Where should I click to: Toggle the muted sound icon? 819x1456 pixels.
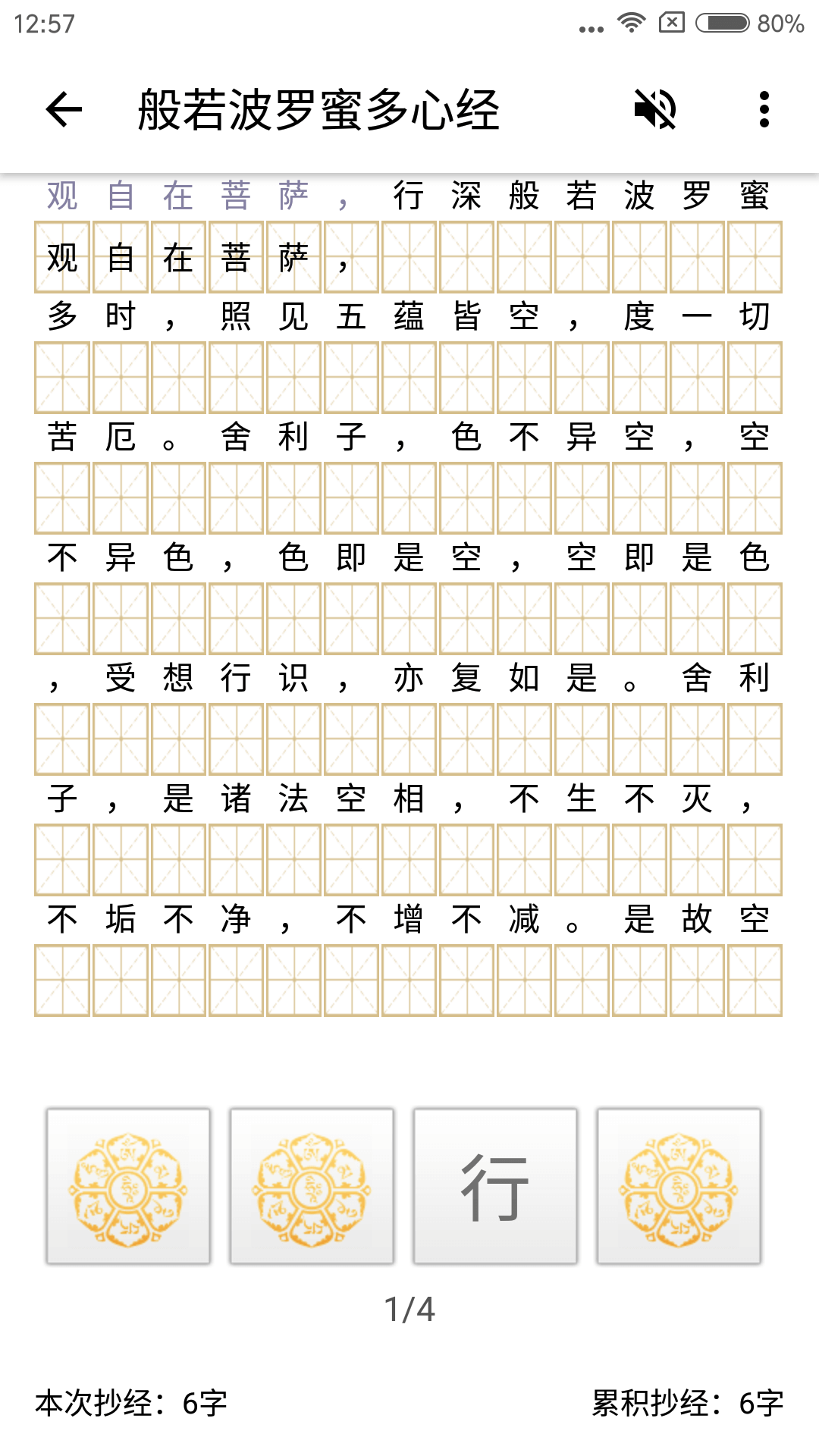[655, 110]
